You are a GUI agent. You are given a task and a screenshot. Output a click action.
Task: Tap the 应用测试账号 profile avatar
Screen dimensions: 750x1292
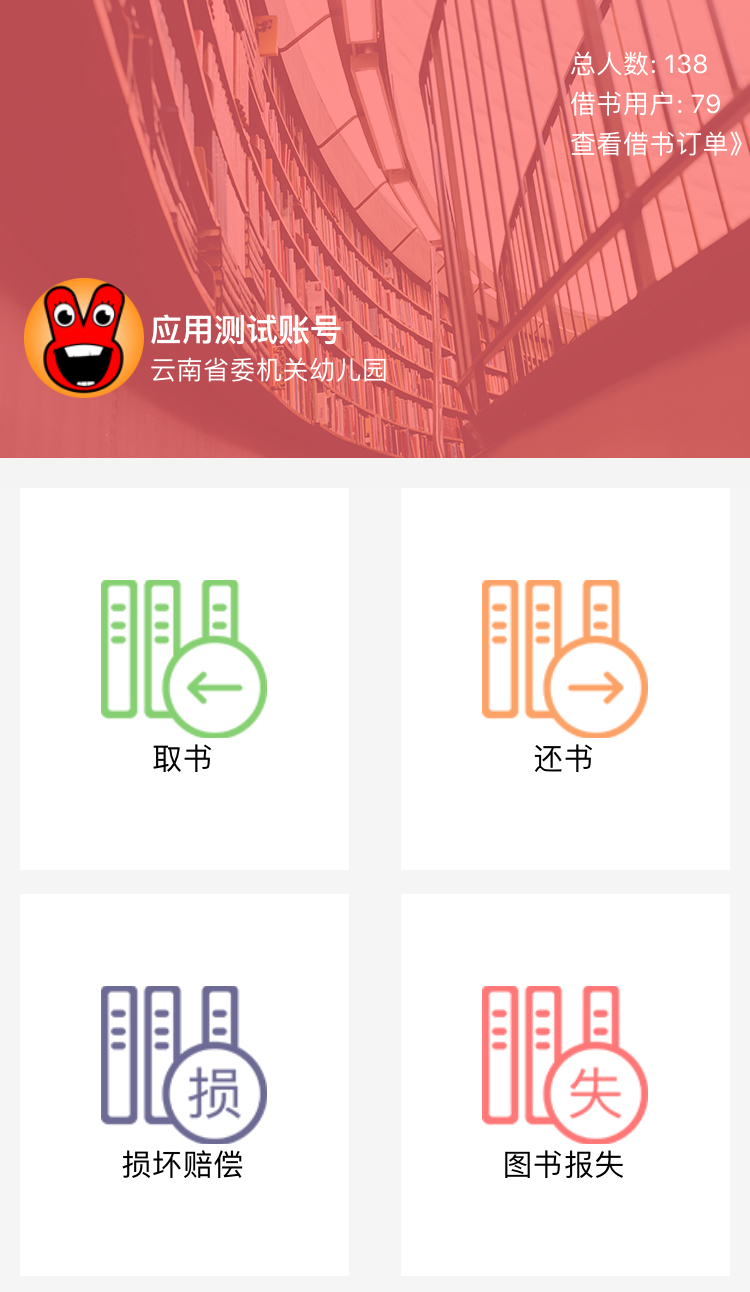pyautogui.click(x=83, y=338)
